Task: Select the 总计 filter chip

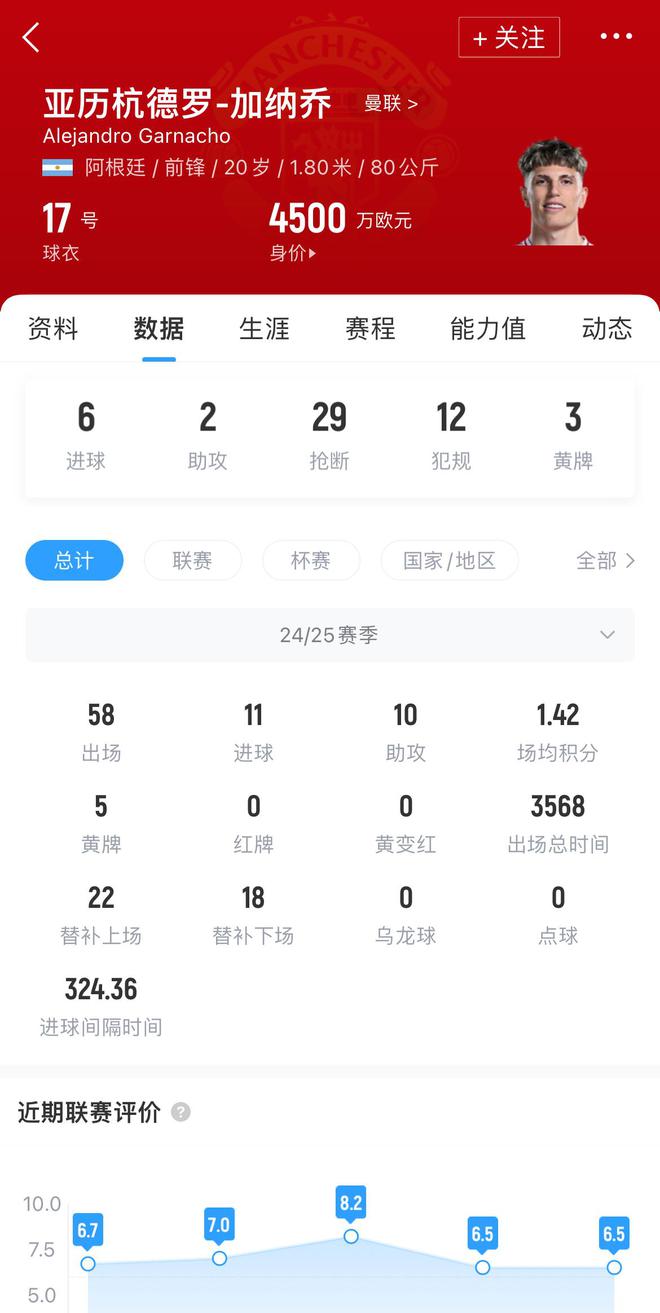Action: point(74,561)
